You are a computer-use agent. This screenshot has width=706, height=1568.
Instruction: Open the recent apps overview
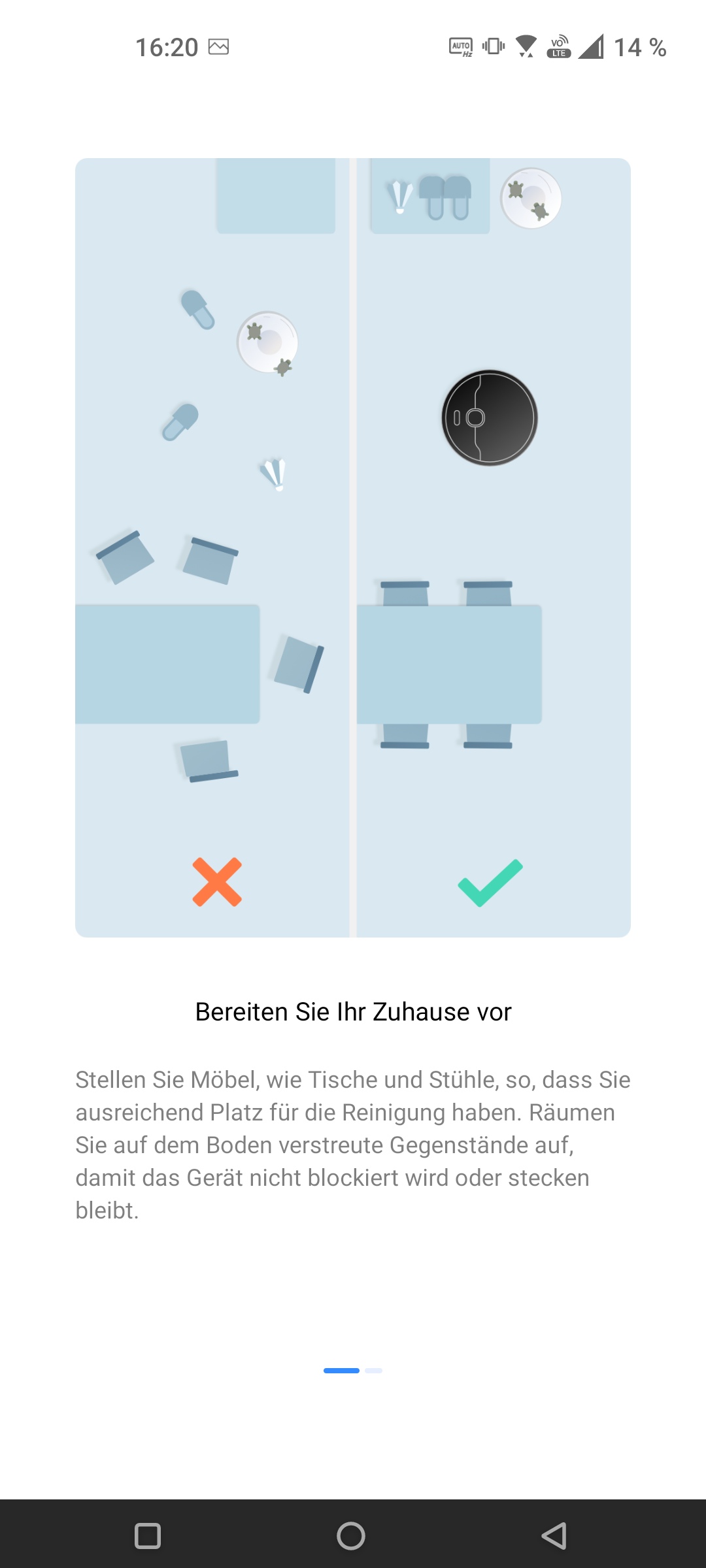pos(148,1535)
